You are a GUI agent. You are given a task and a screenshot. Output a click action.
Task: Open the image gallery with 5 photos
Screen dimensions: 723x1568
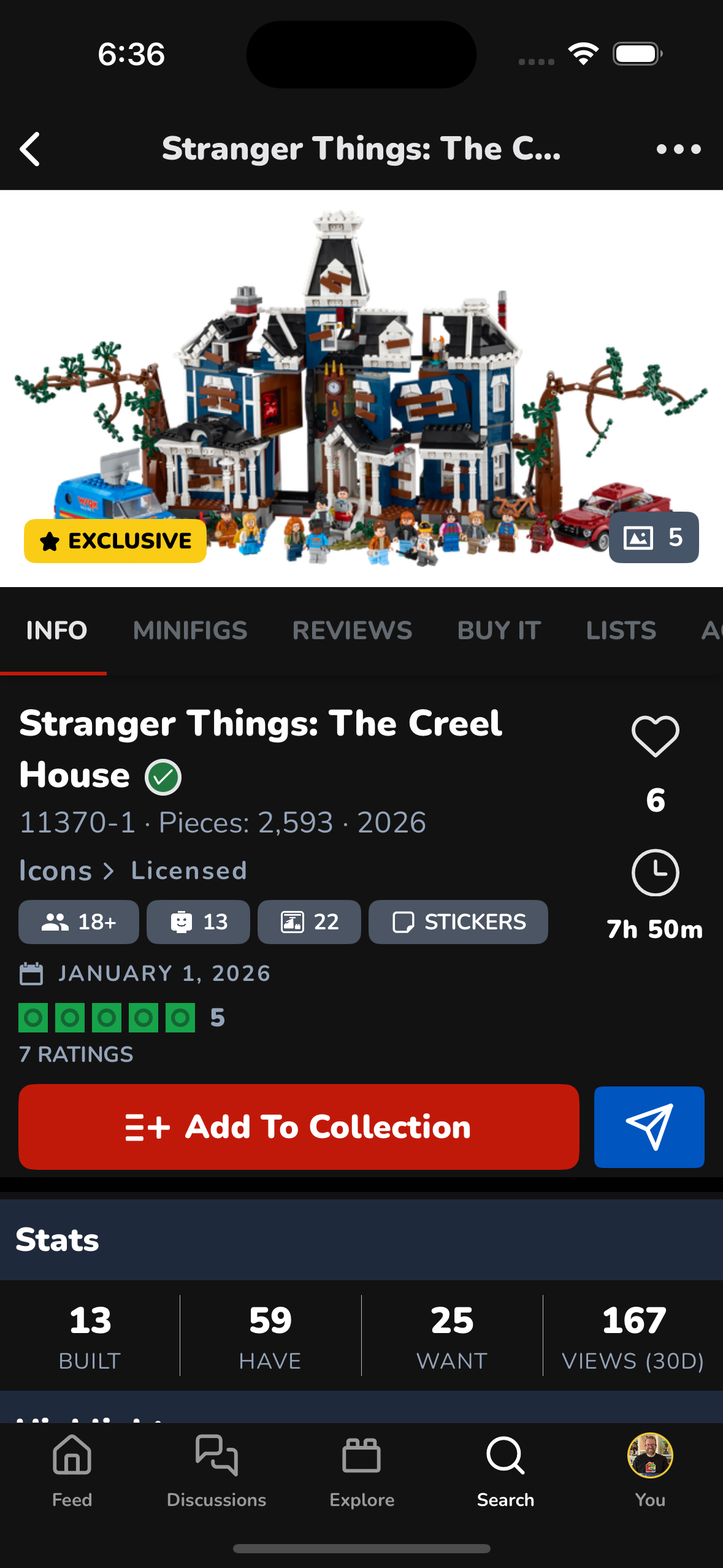[653, 537]
